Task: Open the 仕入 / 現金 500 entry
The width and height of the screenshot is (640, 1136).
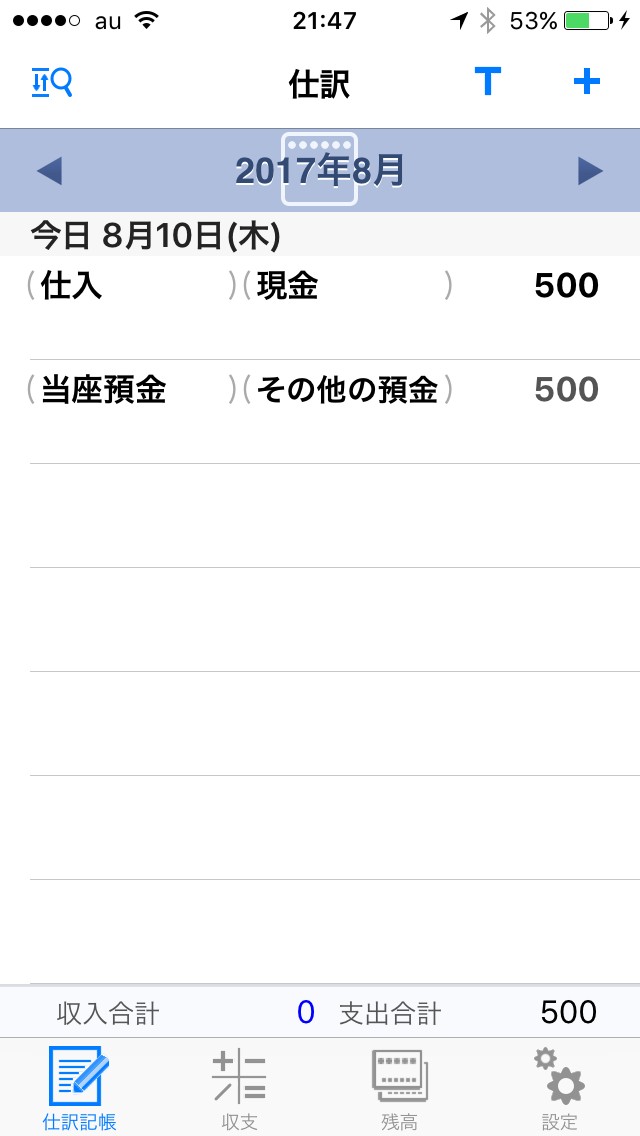Action: point(320,308)
